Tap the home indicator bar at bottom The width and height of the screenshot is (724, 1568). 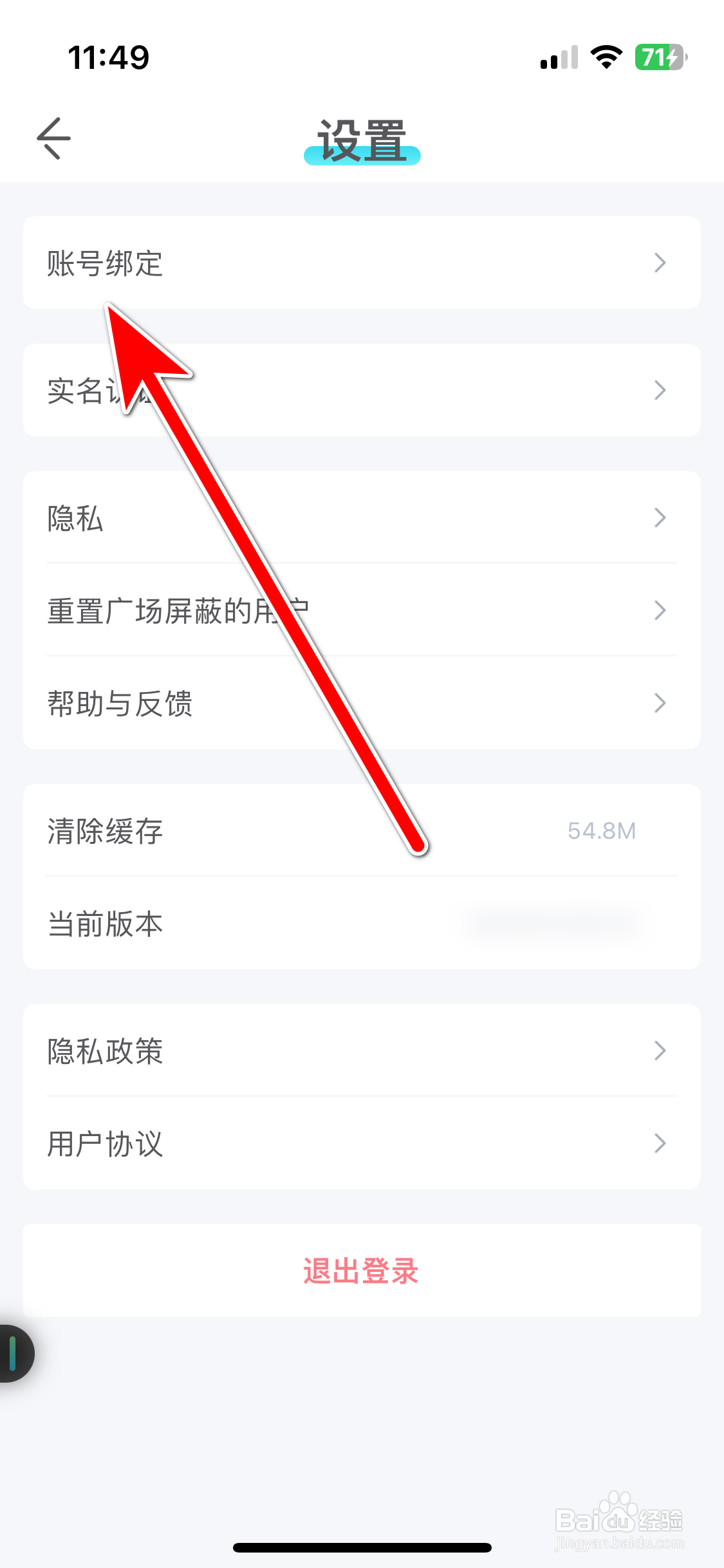coord(362,1547)
